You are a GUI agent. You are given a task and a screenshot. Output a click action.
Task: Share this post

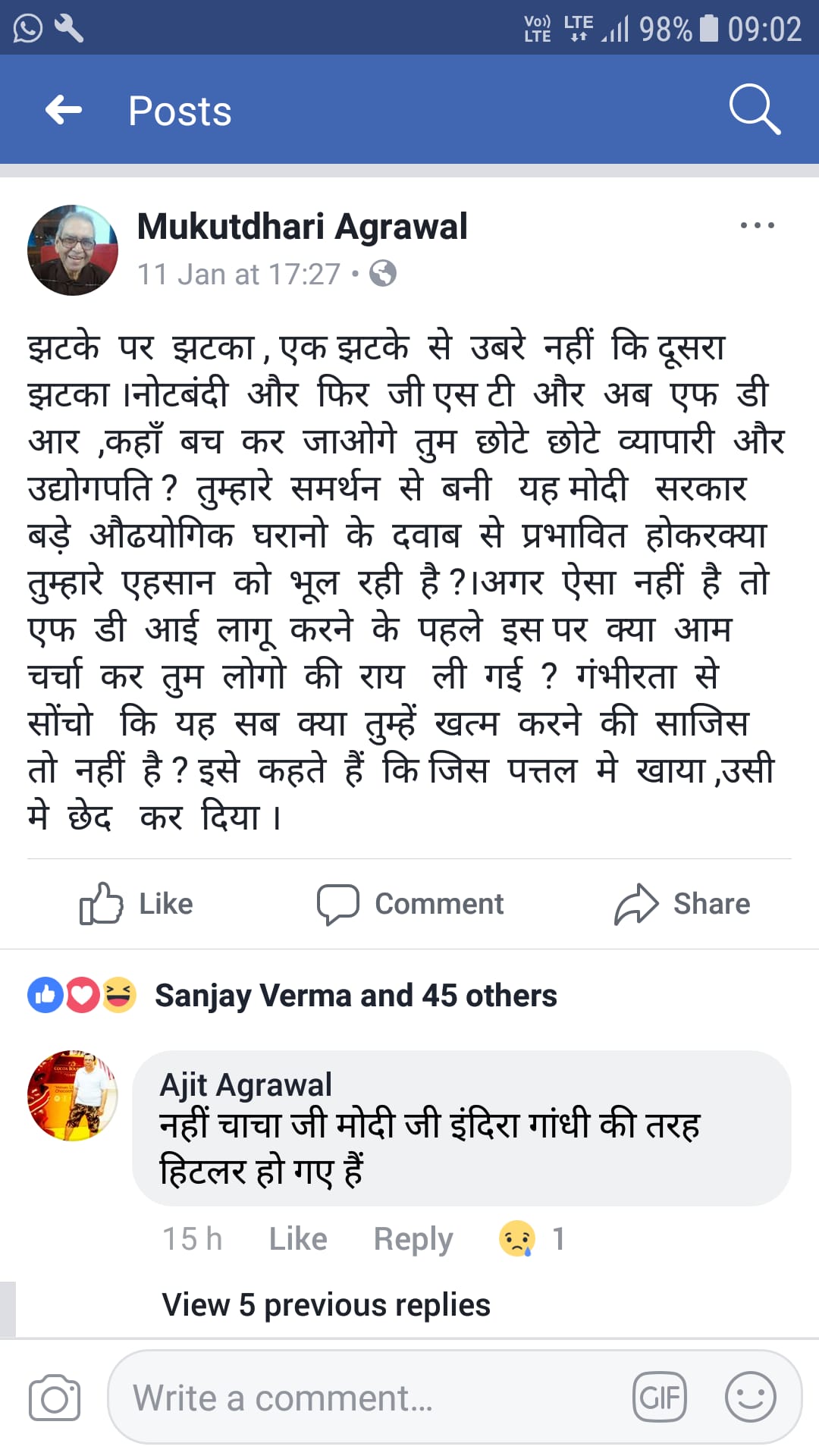point(682,903)
